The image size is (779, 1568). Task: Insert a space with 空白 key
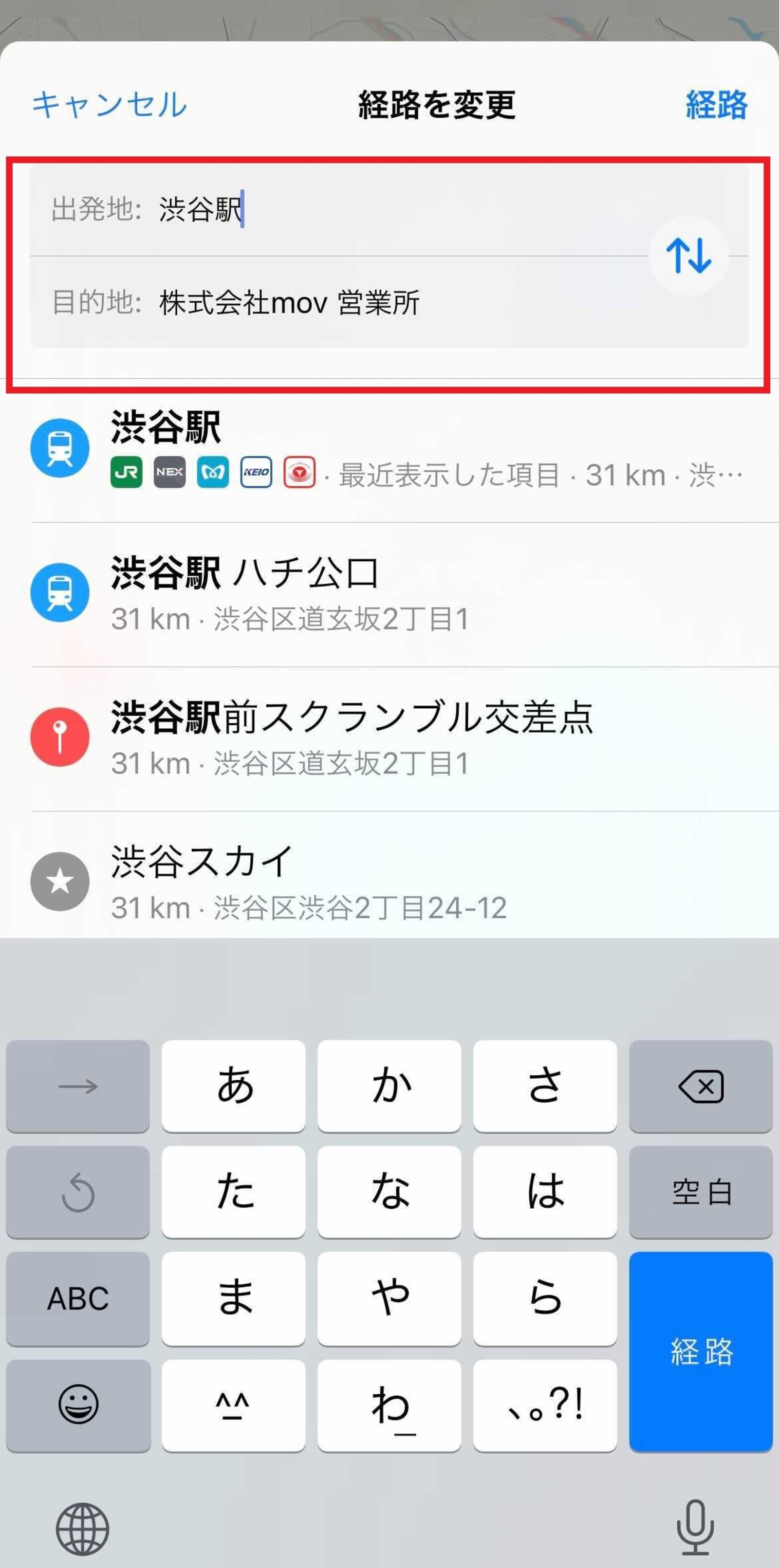(x=701, y=1192)
